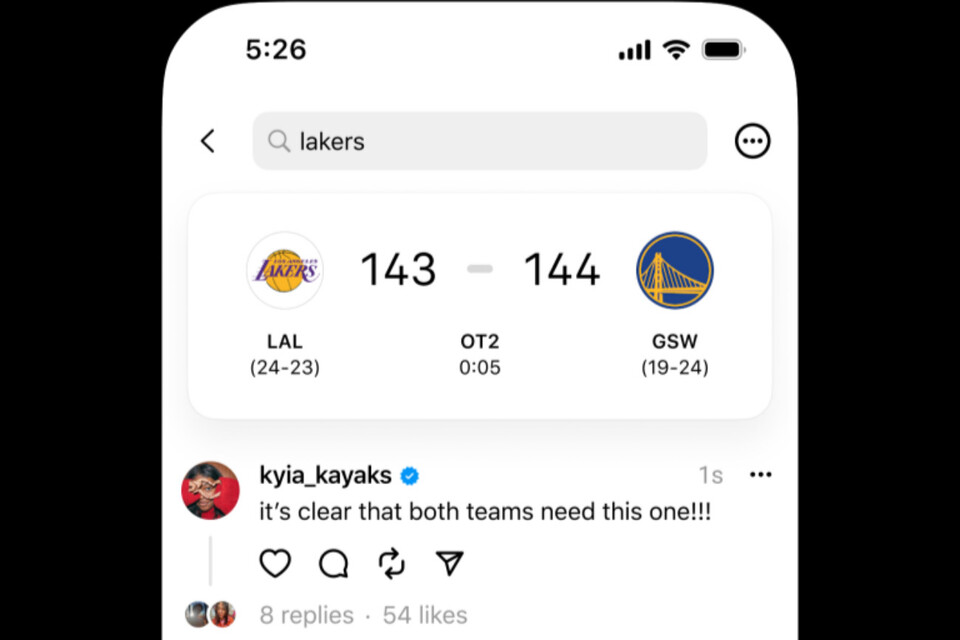Share kyia_kayaks post via send icon

pyautogui.click(x=450, y=564)
